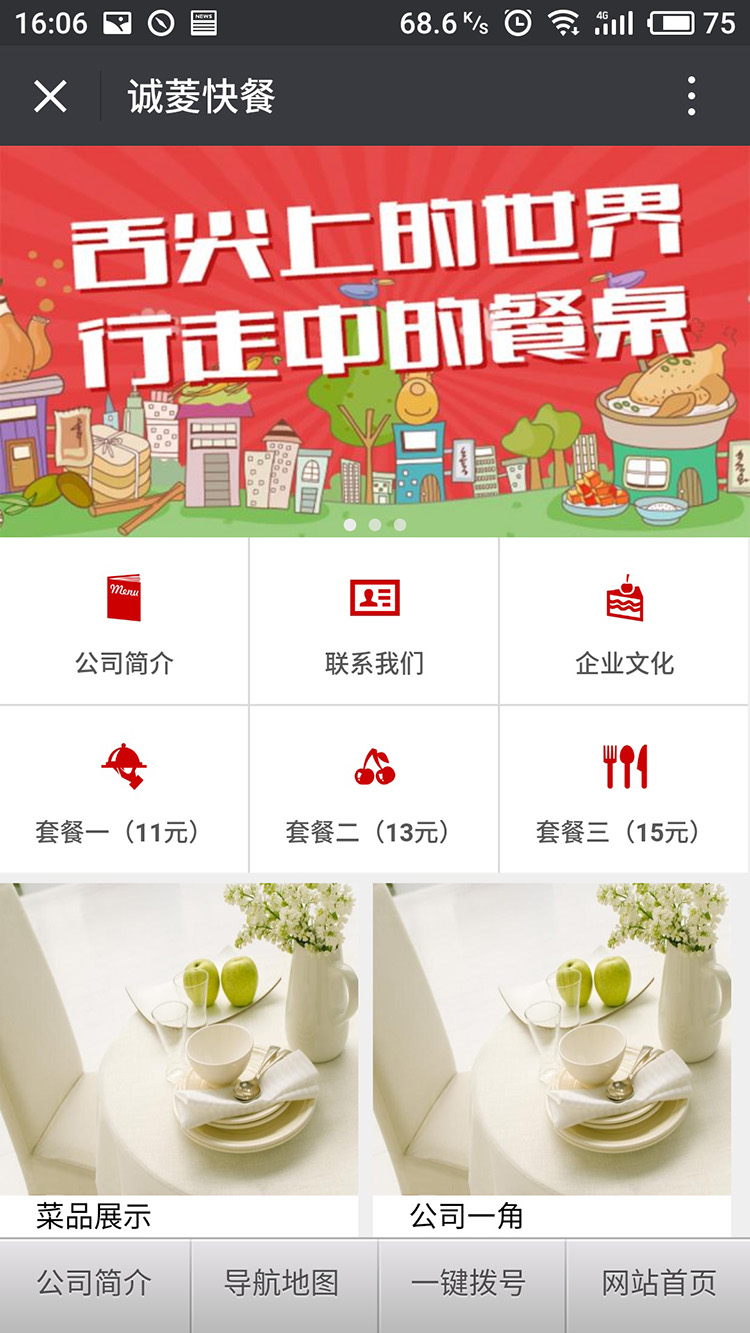The height and width of the screenshot is (1333, 750).
Task: Click the cake icon above 企业文化
Action: (624, 596)
